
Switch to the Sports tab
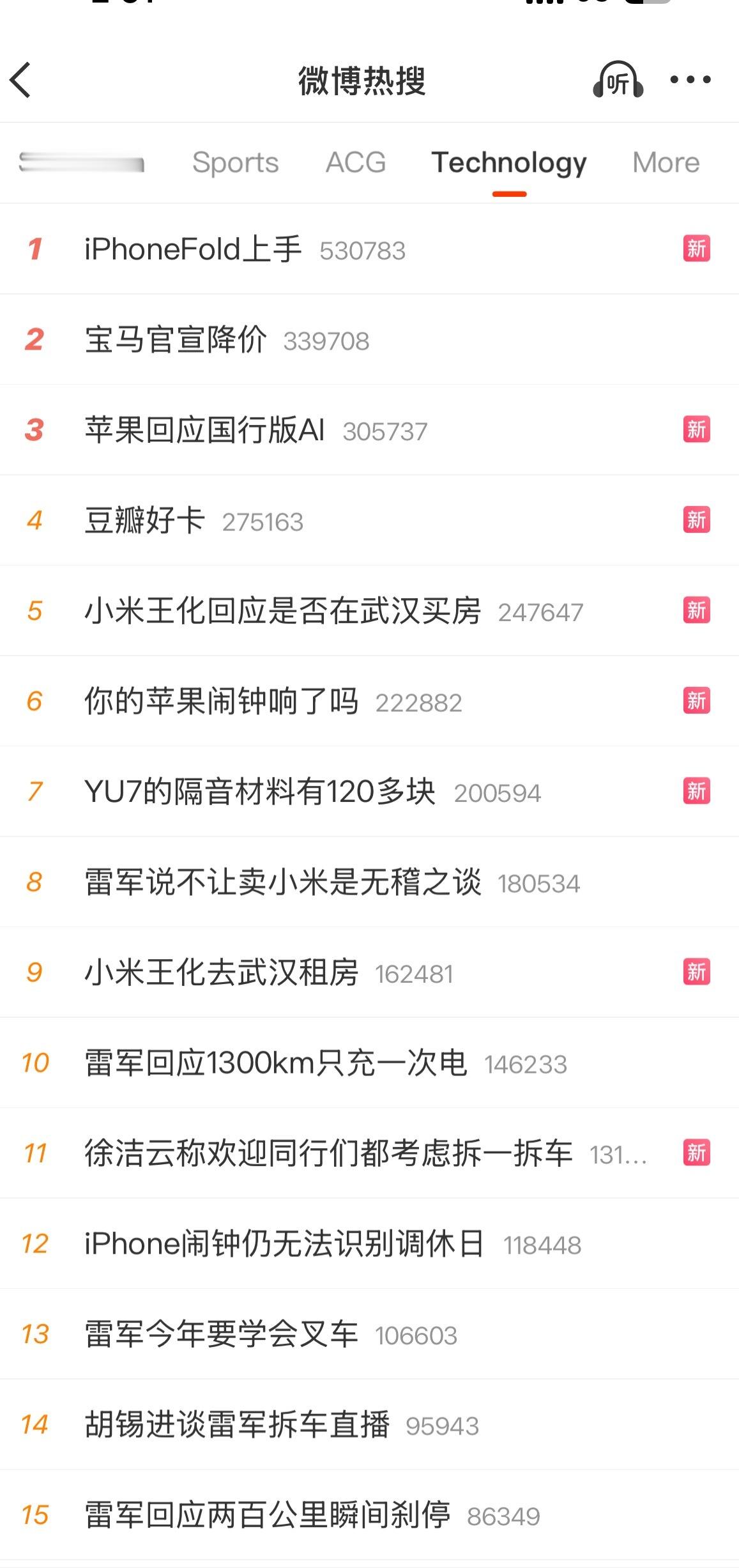coord(235,162)
